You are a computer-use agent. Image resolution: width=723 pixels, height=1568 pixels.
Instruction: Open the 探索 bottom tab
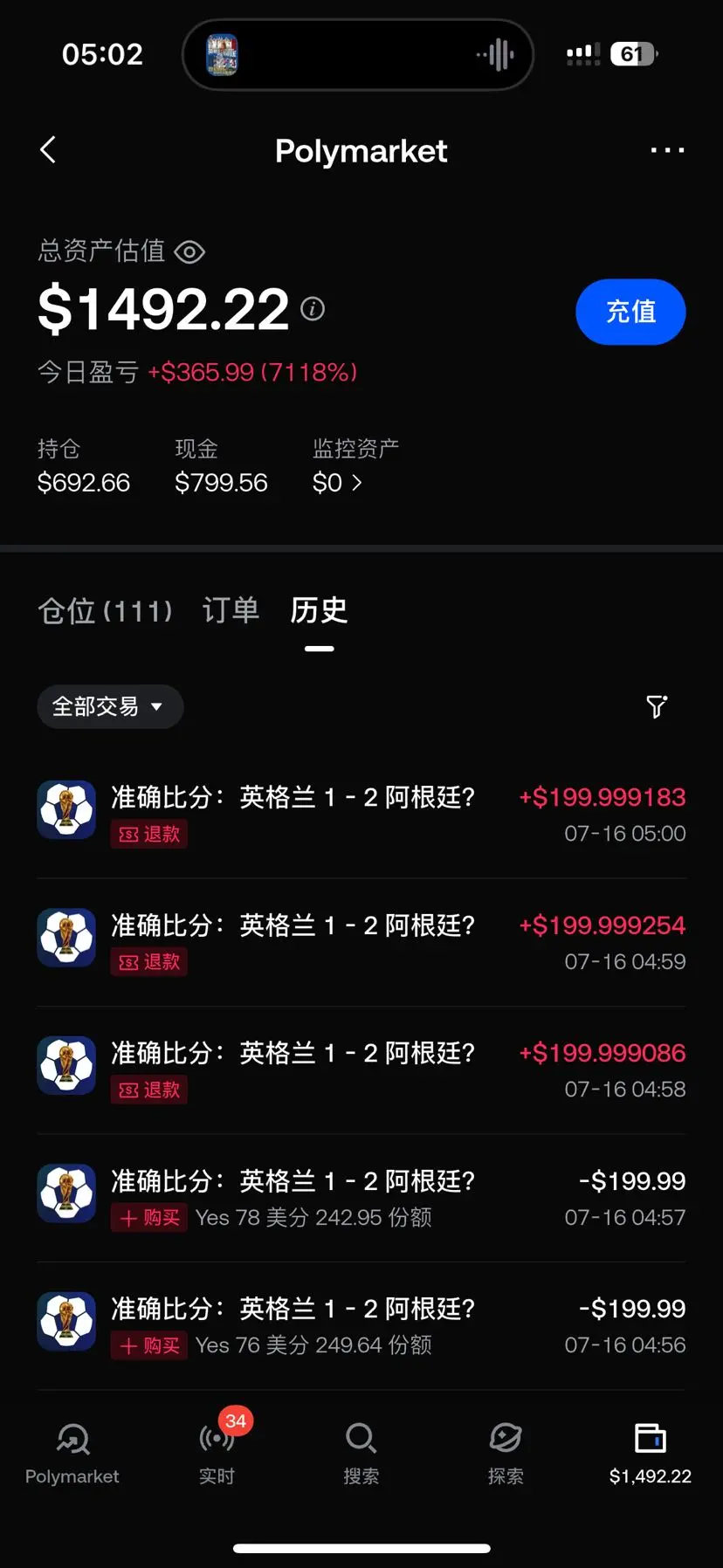tap(506, 1454)
